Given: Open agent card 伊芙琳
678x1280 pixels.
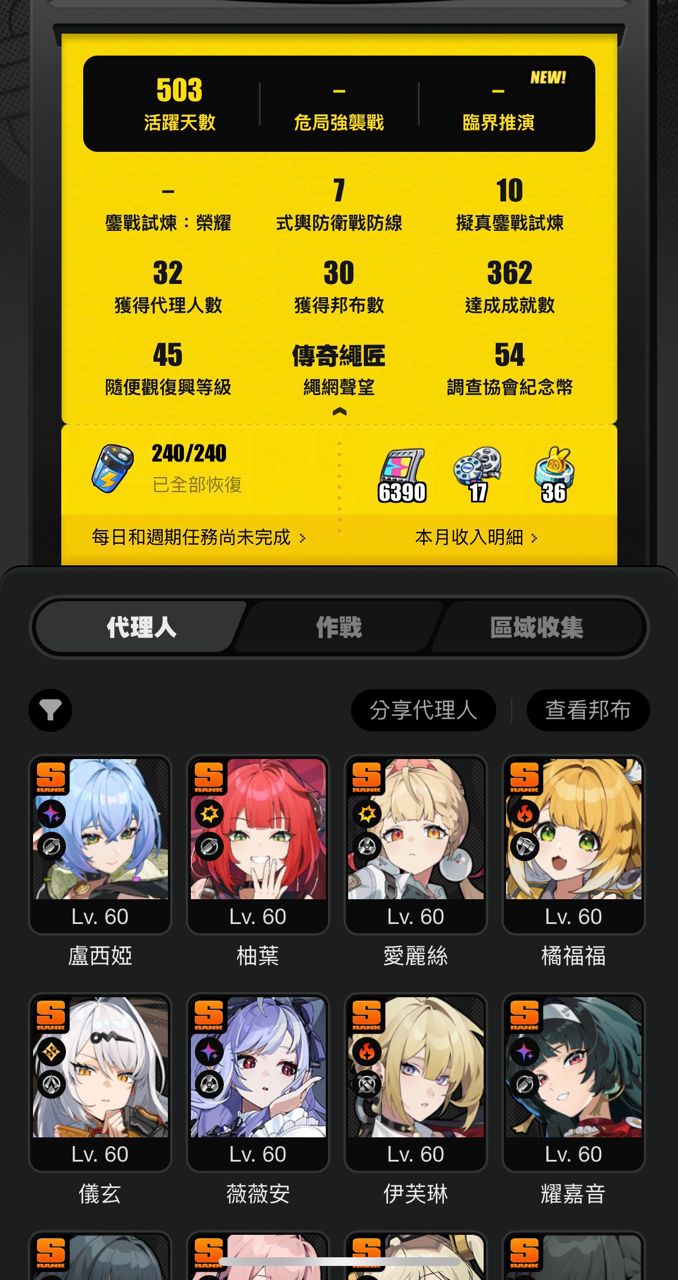Looking at the screenshot, I should (415, 1081).
